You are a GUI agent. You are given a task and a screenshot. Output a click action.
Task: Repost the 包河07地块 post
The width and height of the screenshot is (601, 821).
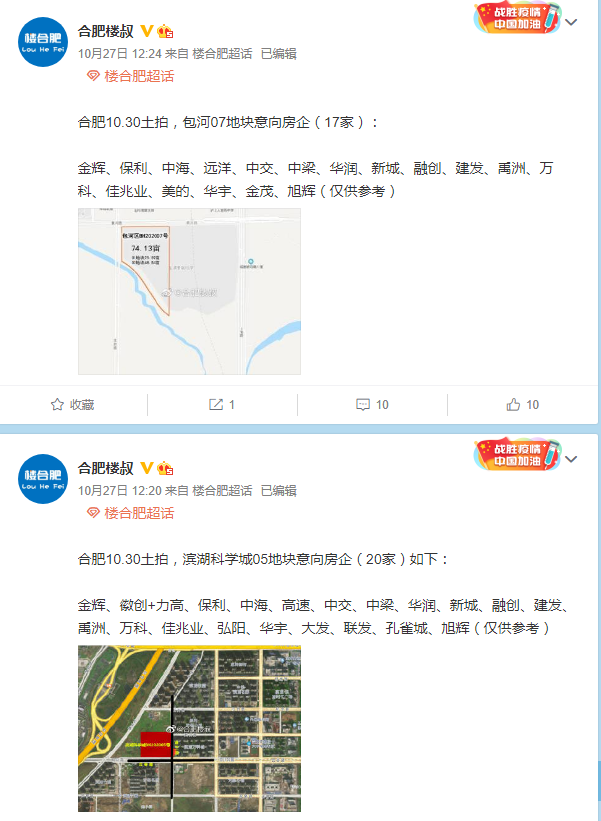(x=222, y=405)
